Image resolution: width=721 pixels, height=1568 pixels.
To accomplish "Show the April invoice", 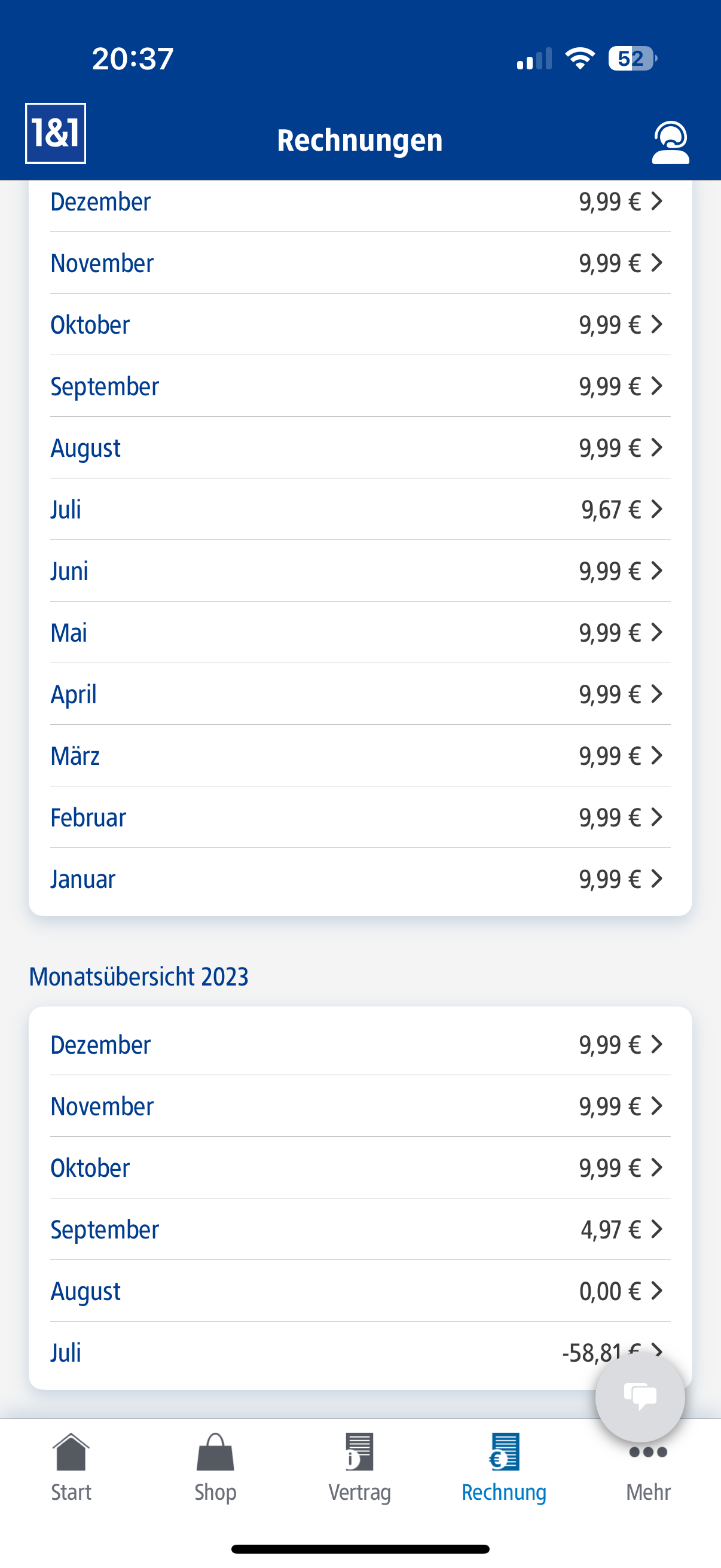I will click(360, 694).
